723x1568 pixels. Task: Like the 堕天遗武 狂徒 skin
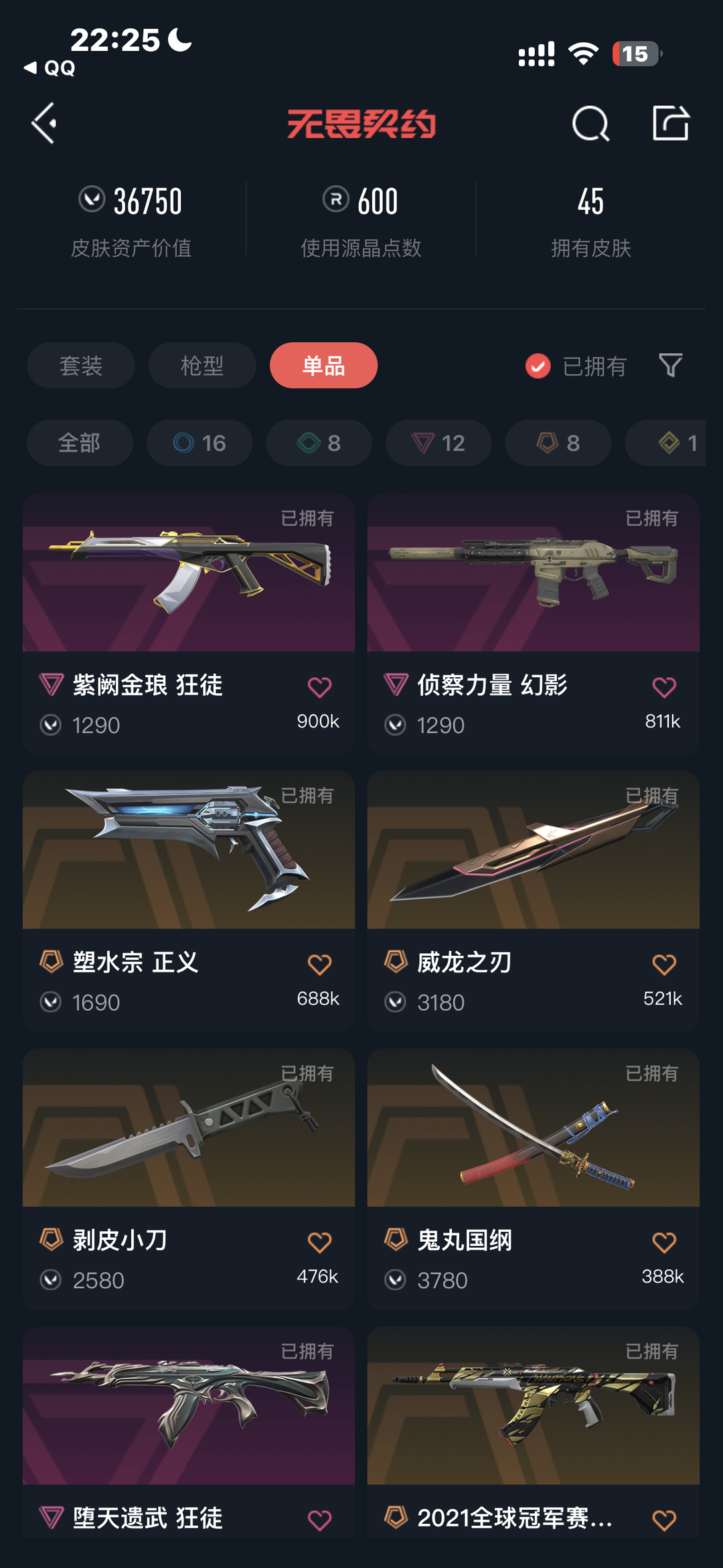click(x=319, y=1520)
